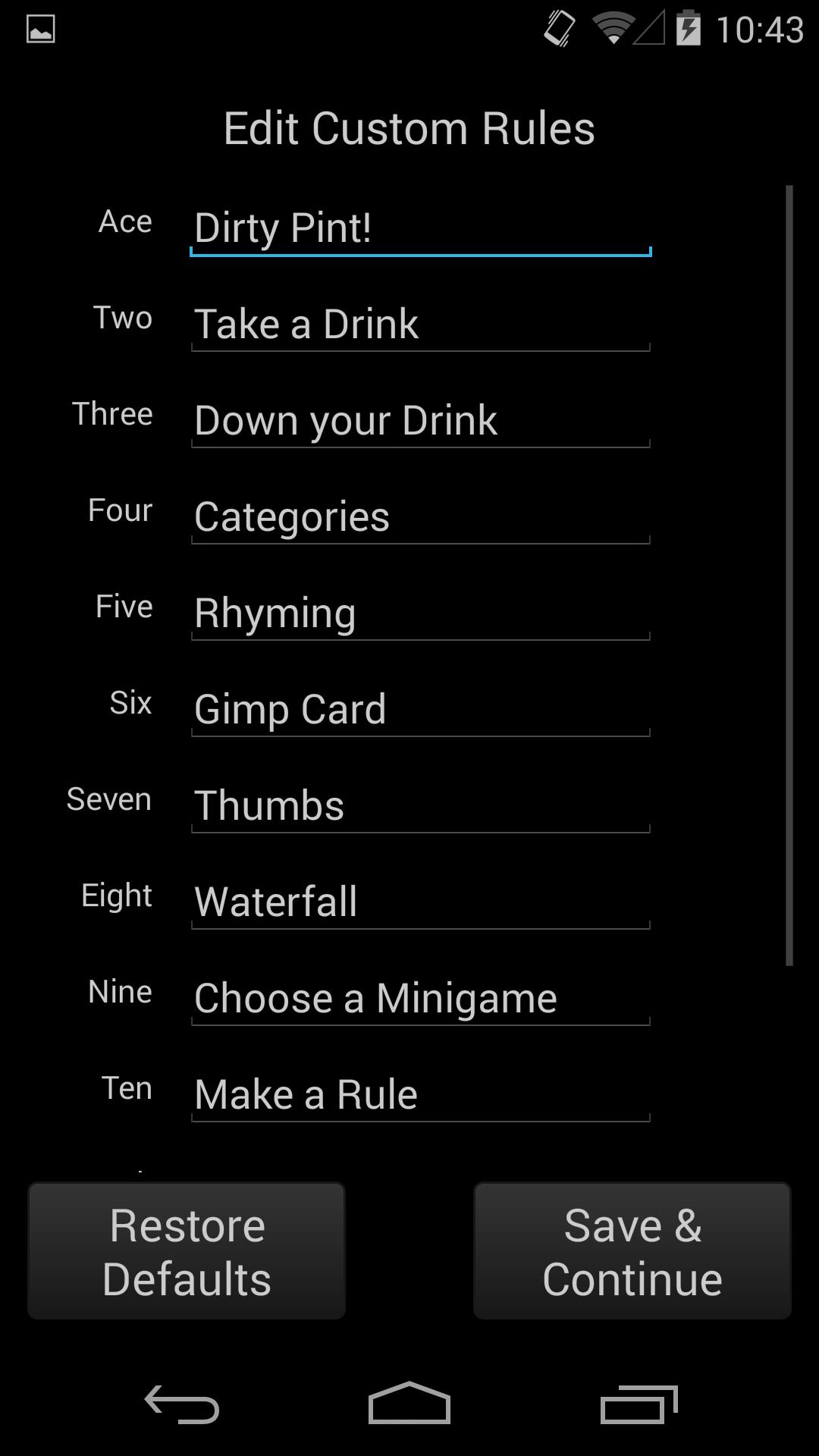Image resolution: width=819 pixels, height=1456 pixels.
Task: Edit the Ten rule Make a Rule field
Action: 420,1095
